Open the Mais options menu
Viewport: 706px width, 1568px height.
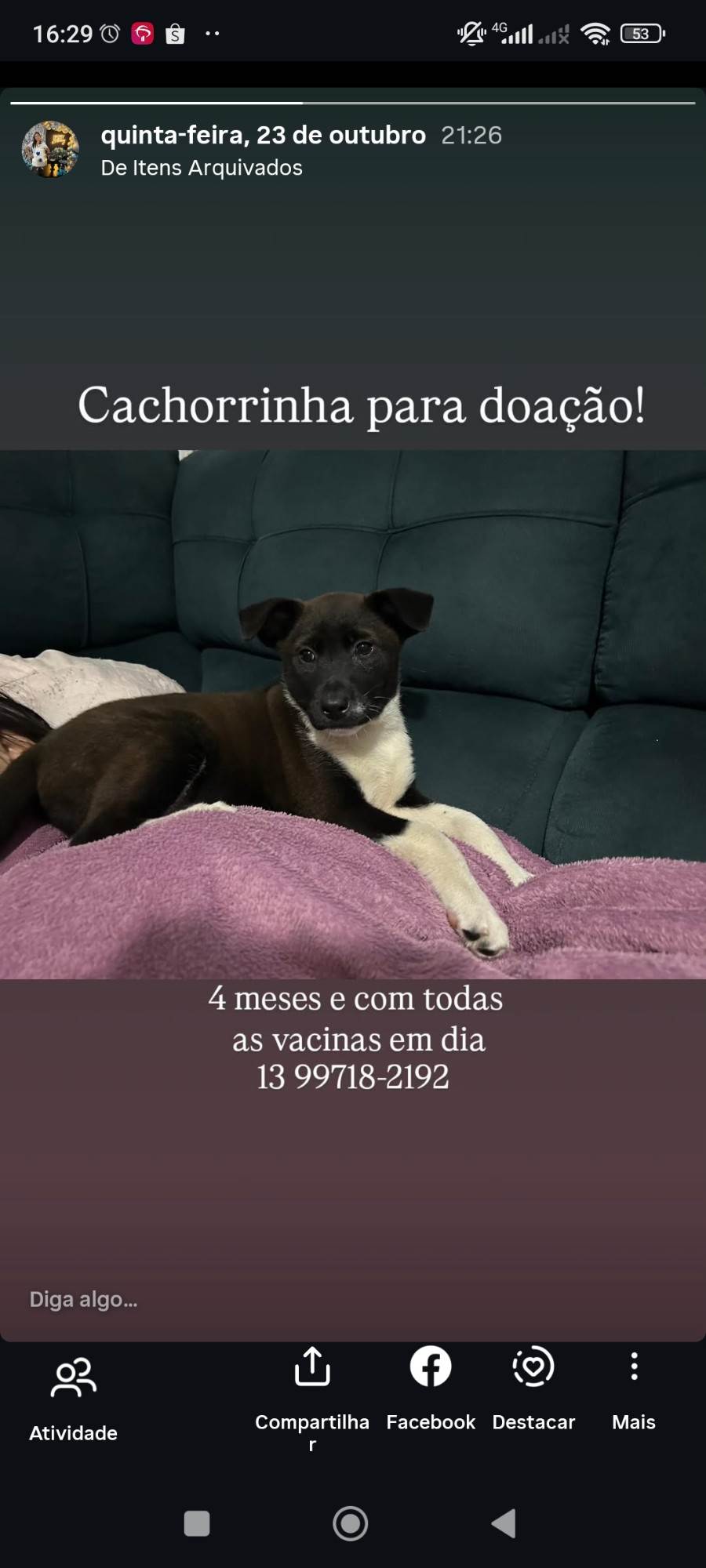(634, 1368)
